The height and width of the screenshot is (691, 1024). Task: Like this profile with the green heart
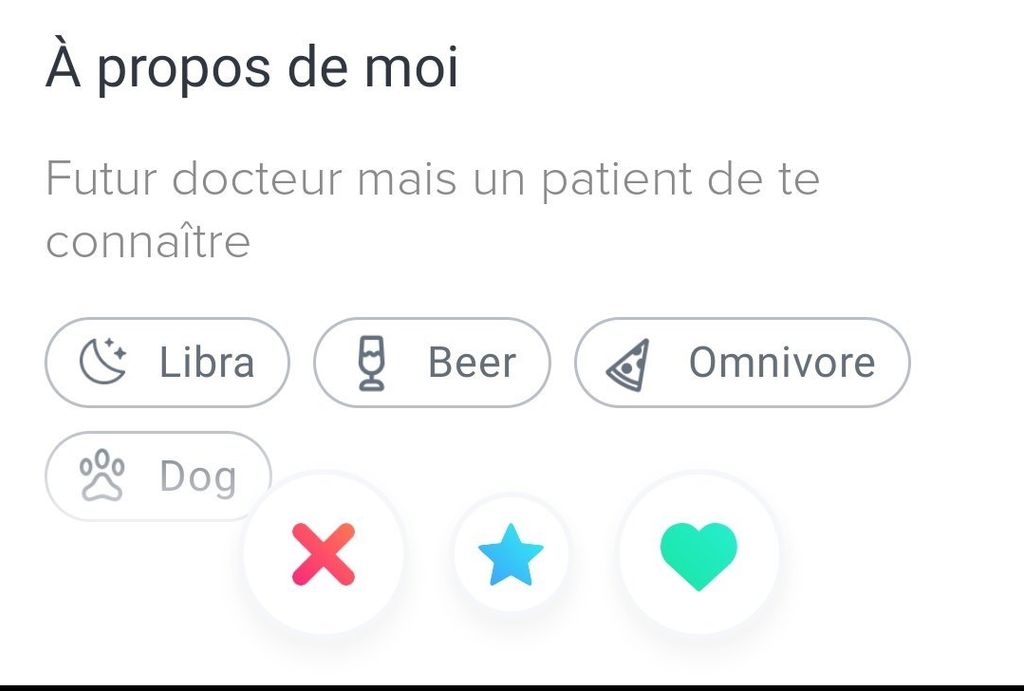pos(699,554)
